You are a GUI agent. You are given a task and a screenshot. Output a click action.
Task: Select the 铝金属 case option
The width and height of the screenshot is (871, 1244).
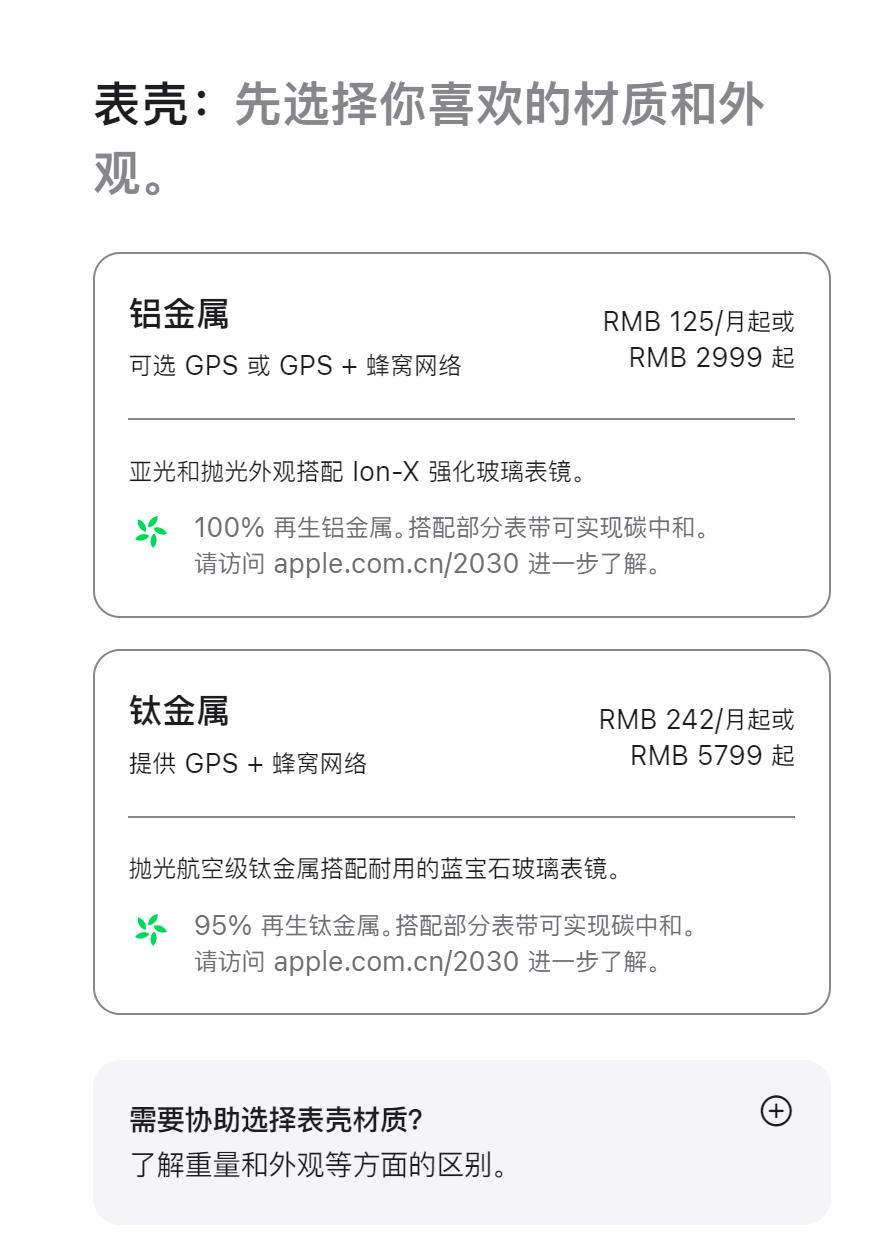click(461, 434)
